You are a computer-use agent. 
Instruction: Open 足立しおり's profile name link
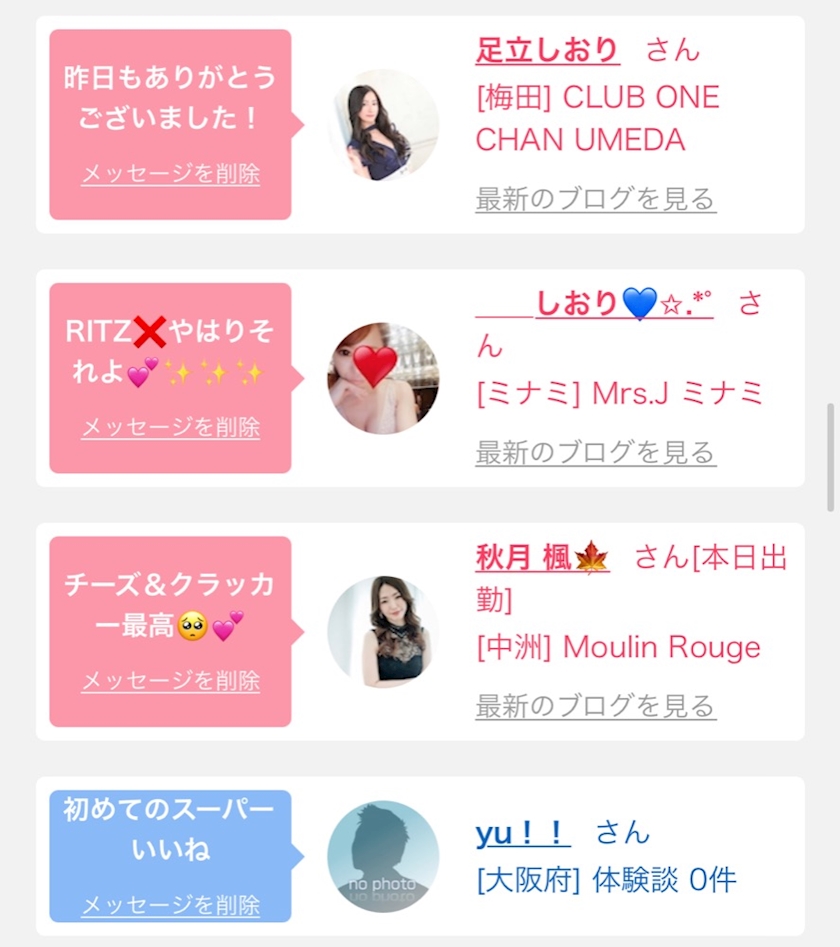tap(548, 50)
